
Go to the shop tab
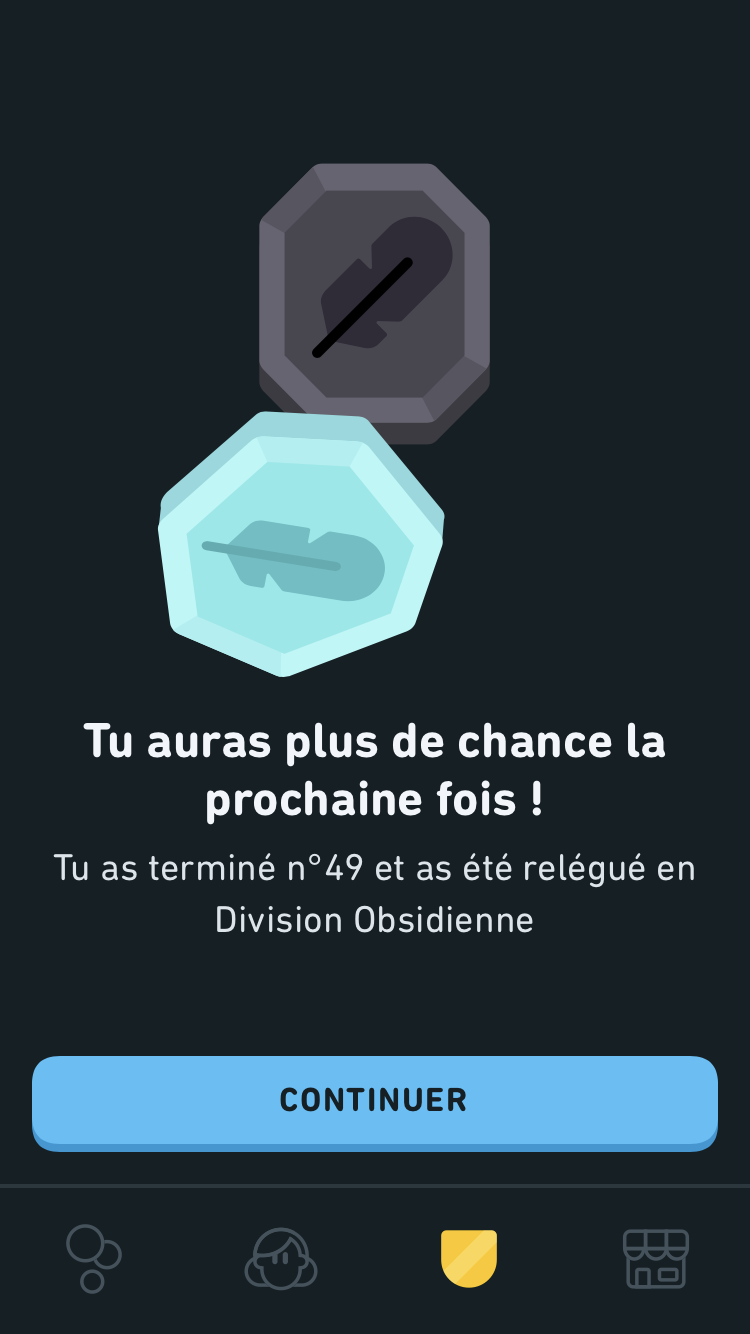click(x=655, y=1258)
